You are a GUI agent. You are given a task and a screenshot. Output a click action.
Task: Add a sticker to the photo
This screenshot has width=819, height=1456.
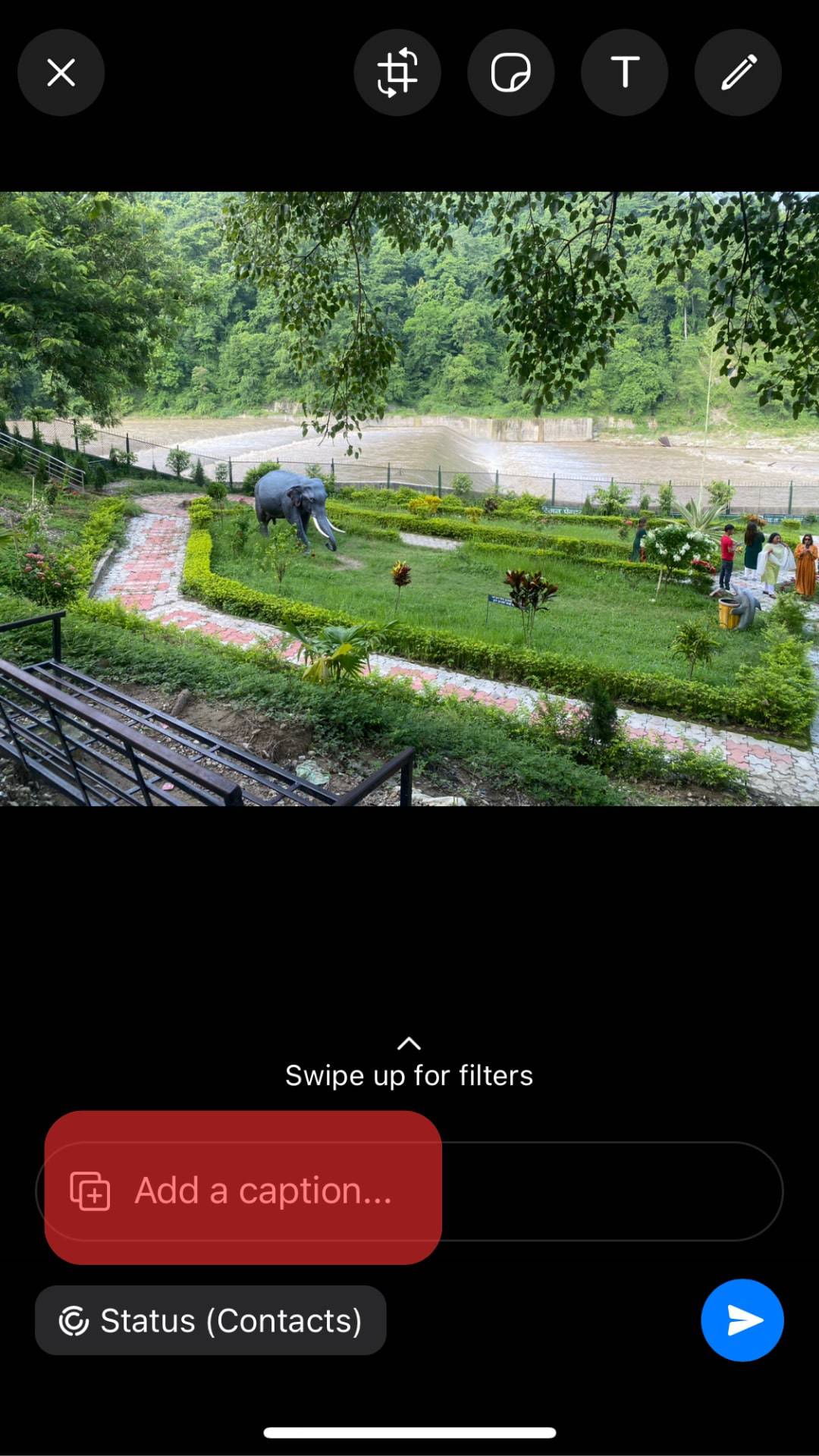coord(510,73)
